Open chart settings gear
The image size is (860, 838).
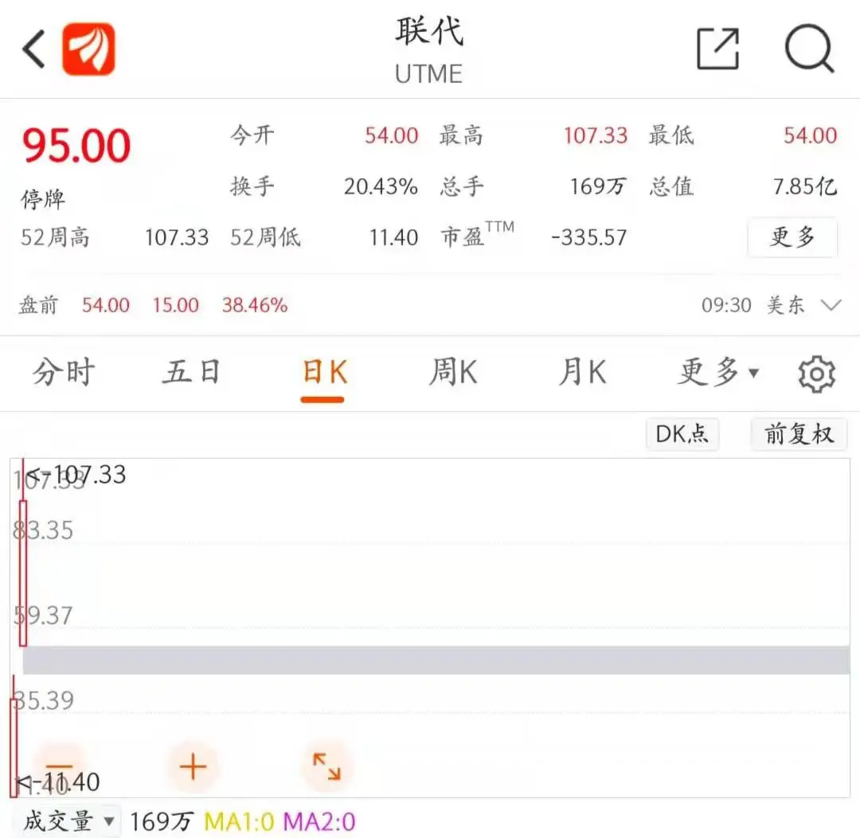pos(816,374)
